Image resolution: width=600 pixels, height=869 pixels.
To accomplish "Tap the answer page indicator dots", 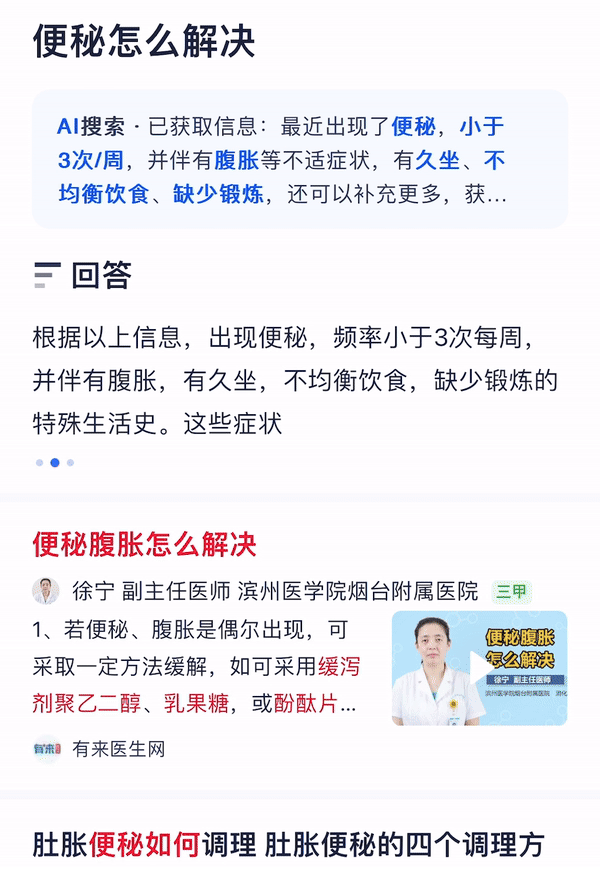I will [x=54, y=463].
